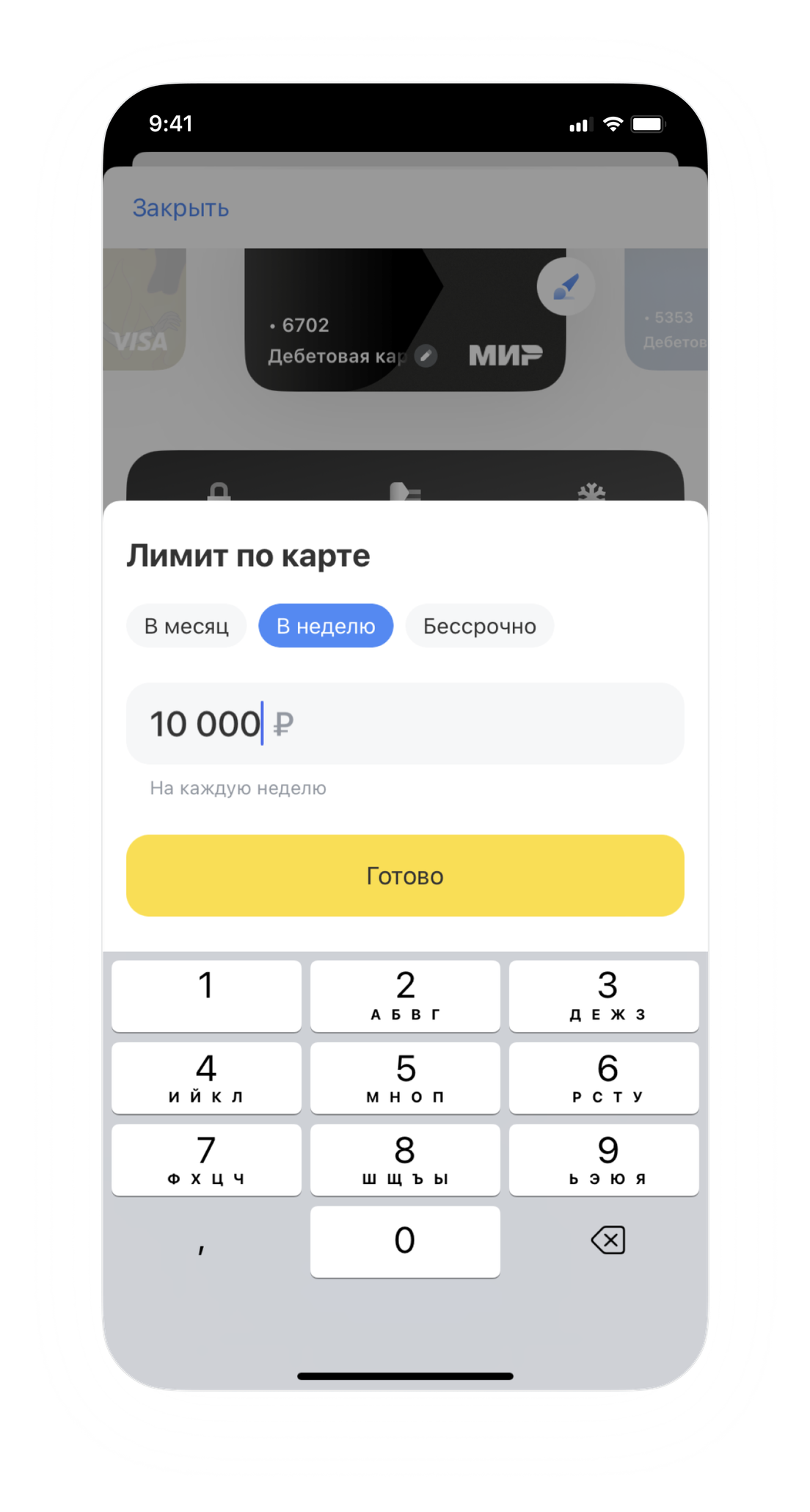Choose the «Бессрочно» limit option
This screenshot has width=810, height=1512.
click(479, 626)
